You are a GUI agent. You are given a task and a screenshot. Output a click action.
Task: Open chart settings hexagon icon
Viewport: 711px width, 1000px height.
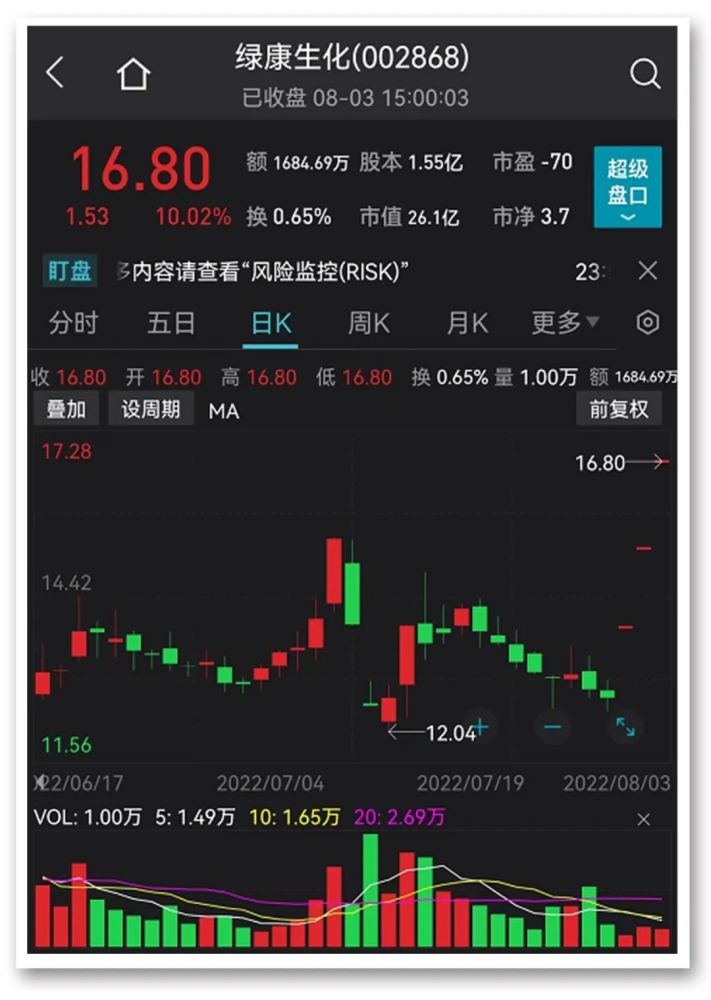(x=648, y=323)
